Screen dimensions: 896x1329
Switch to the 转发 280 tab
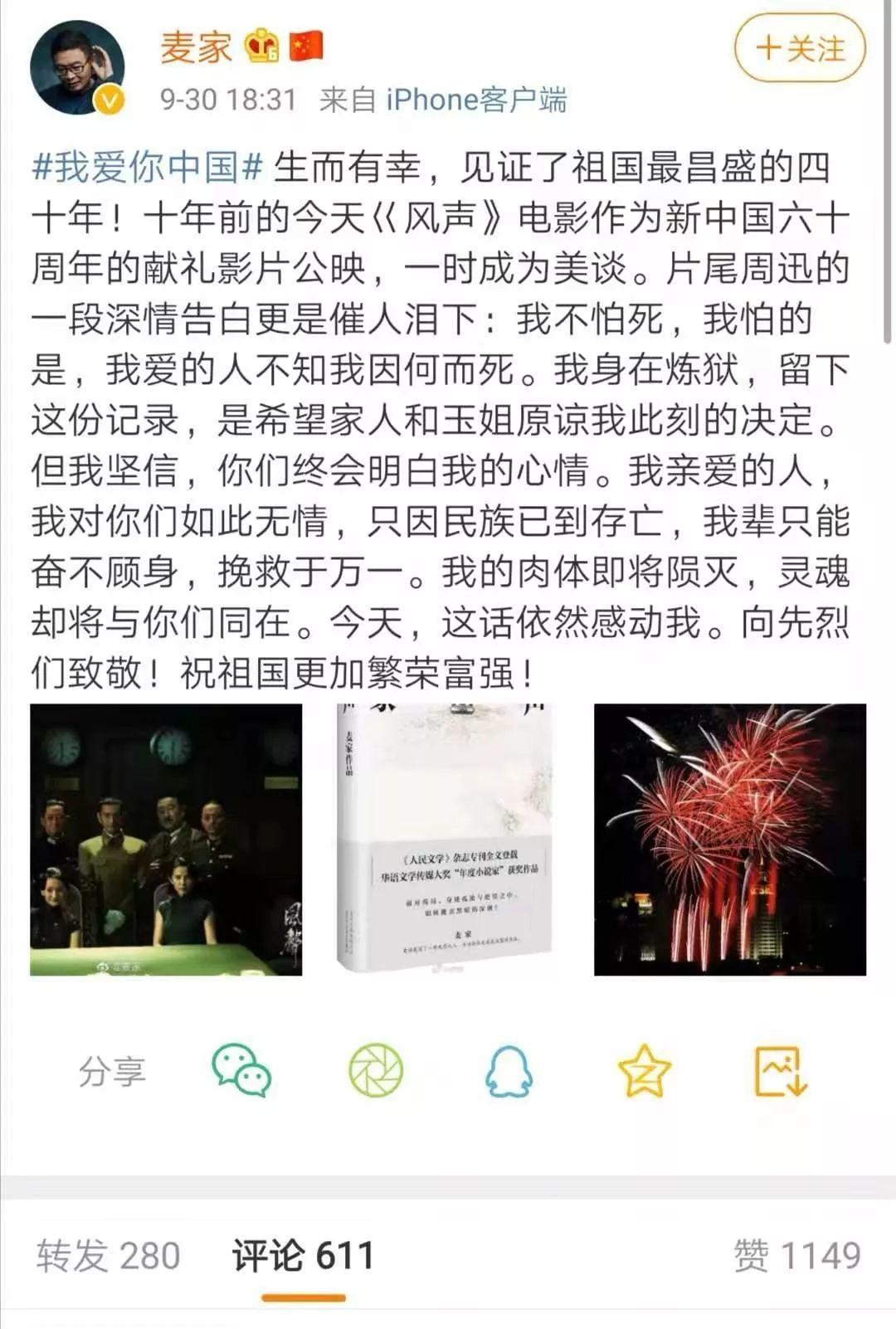coord(108,1255)
